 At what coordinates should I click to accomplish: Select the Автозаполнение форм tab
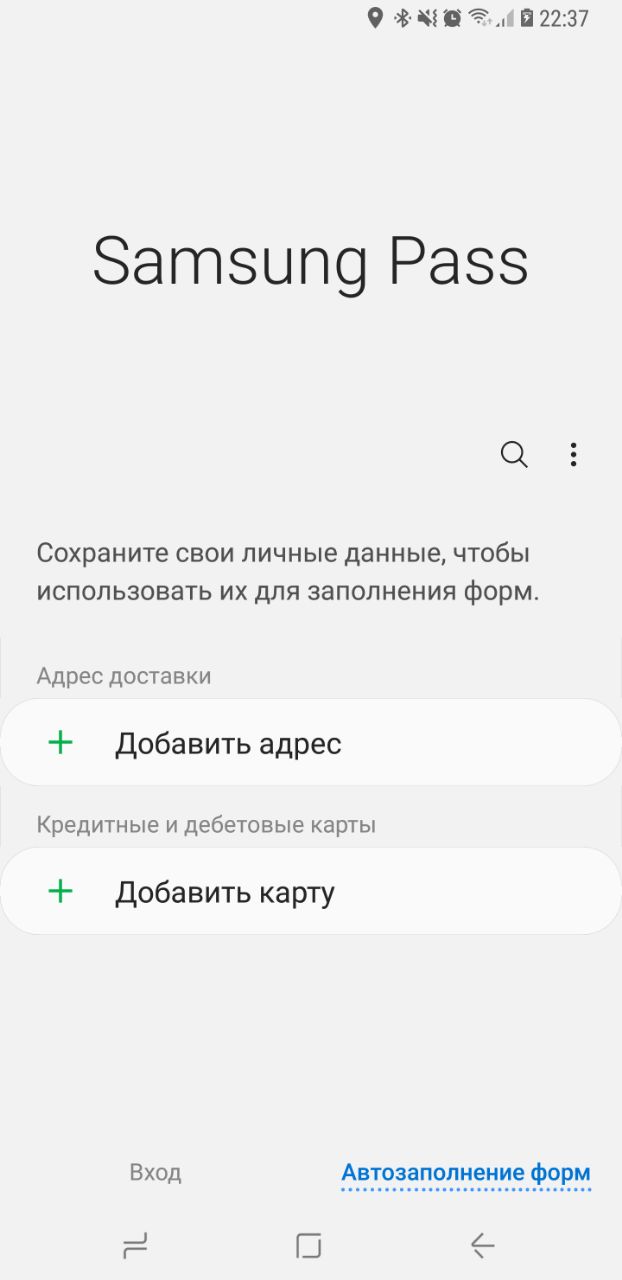pos(466,1172)
